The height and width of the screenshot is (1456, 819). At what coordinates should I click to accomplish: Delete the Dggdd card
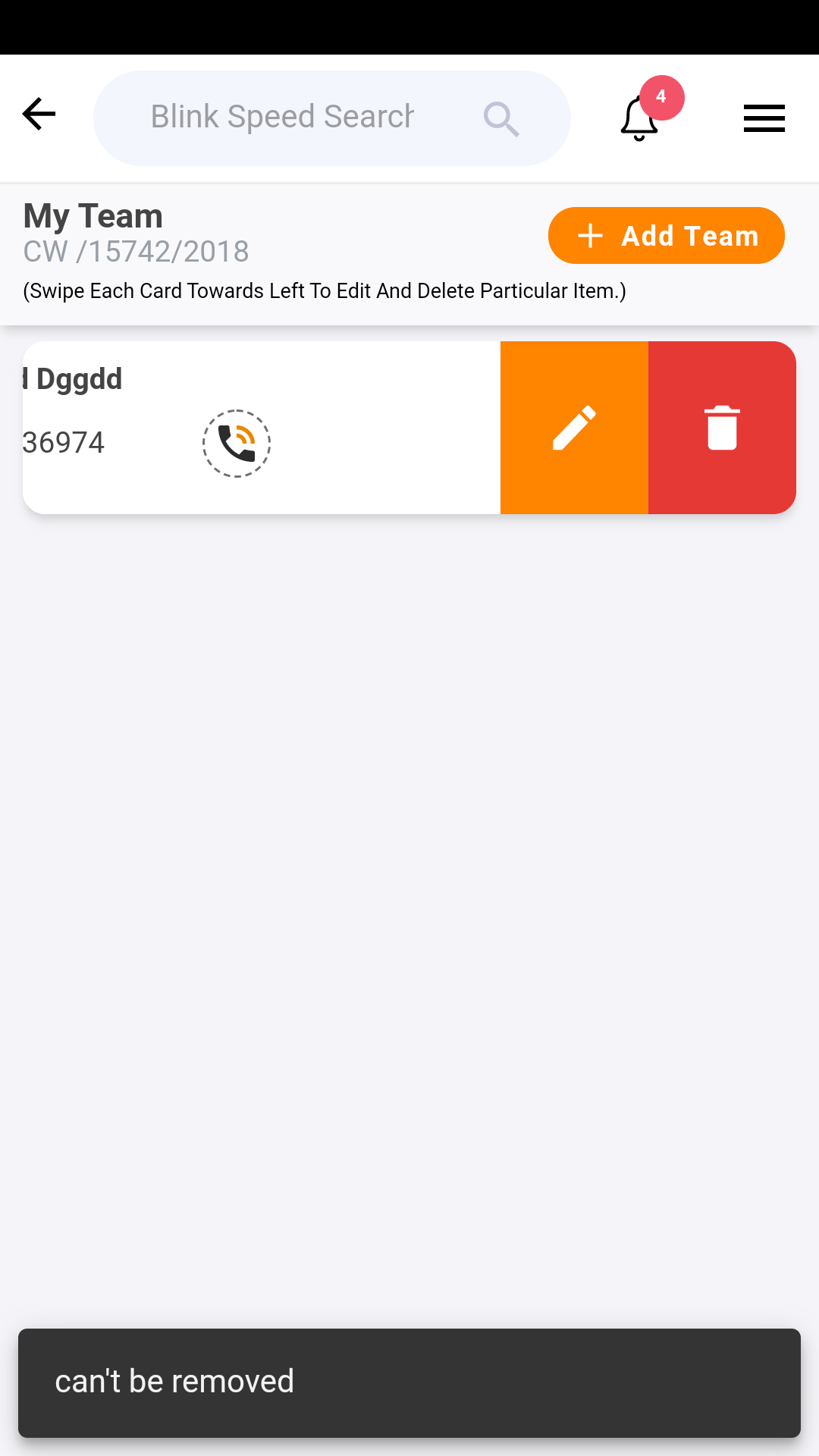(x=722, y=428)
